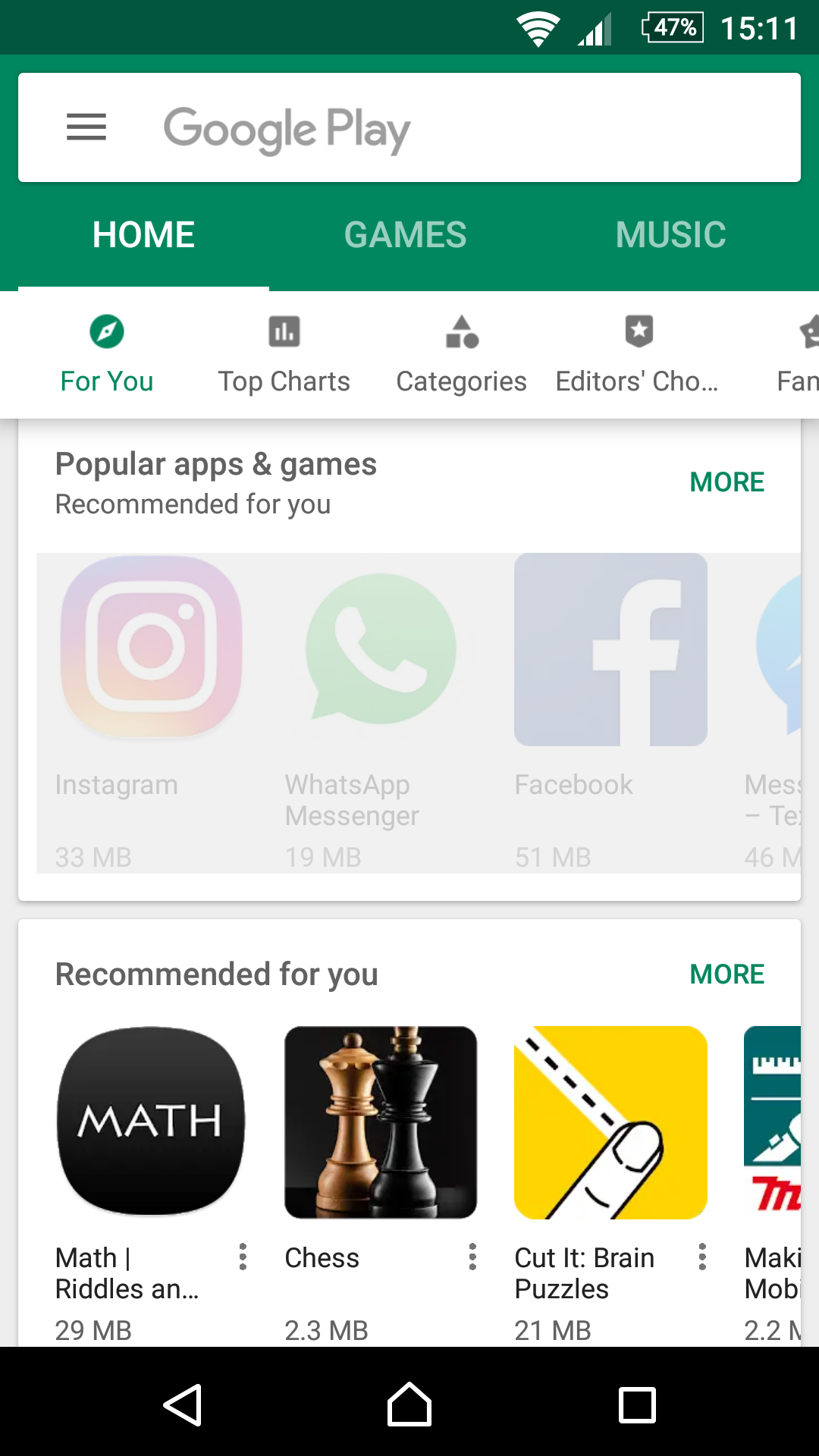Switch to the Games tab
The width and height of the screenshot is (819, 1456).
tap(405, 235)
